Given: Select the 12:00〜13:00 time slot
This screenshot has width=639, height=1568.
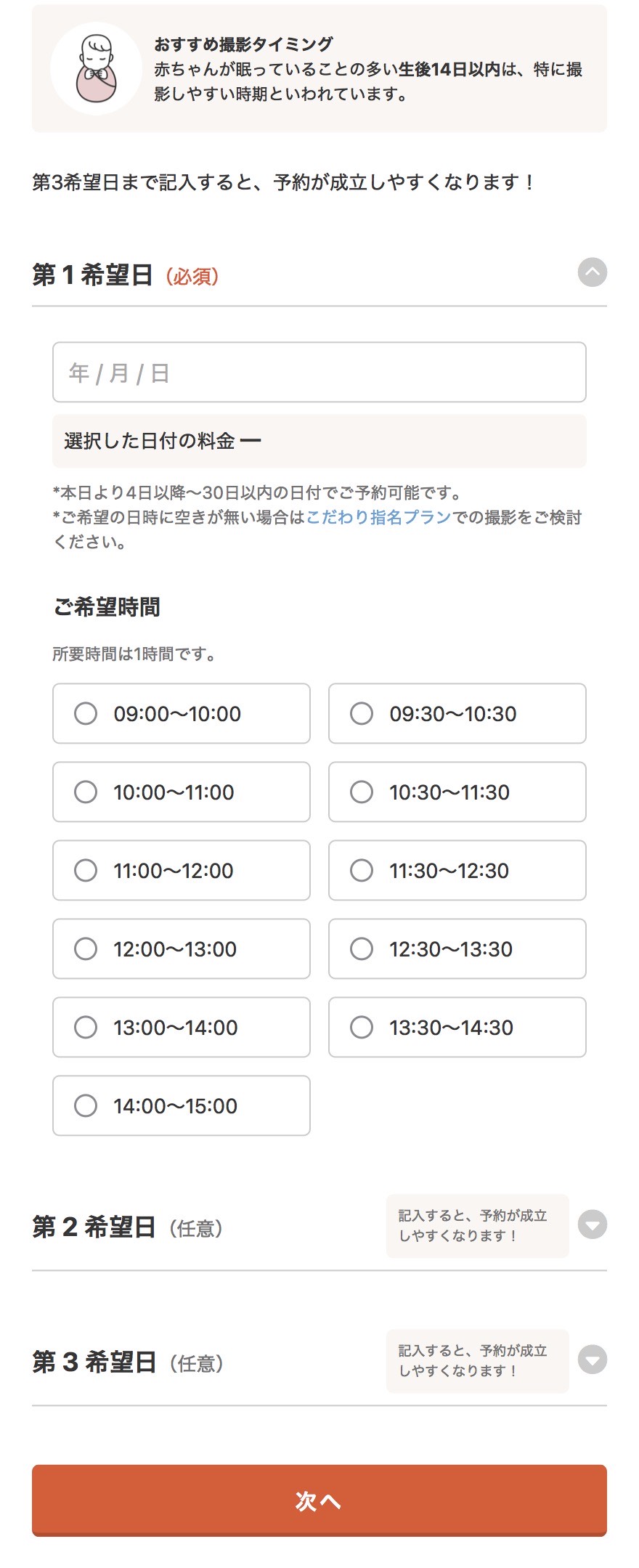Looking at the screenshot, I should pos(181,948).
